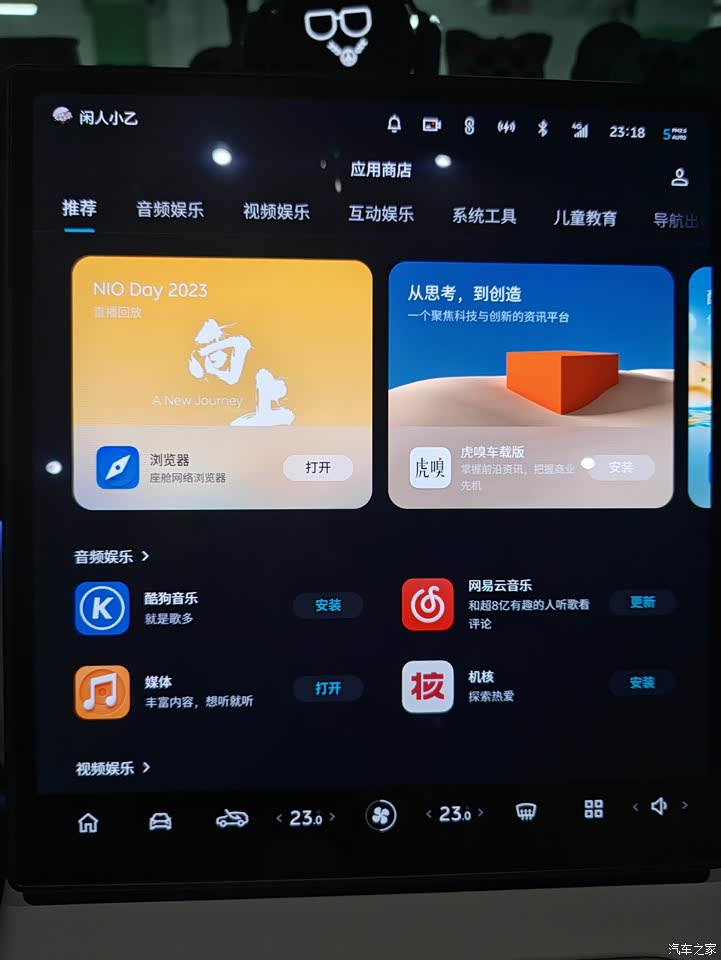This screenshot has height=960, width=721.
Task: Switch to the 音频娱乐 tab
Action: pyautogui.click(x=170, y=211)
